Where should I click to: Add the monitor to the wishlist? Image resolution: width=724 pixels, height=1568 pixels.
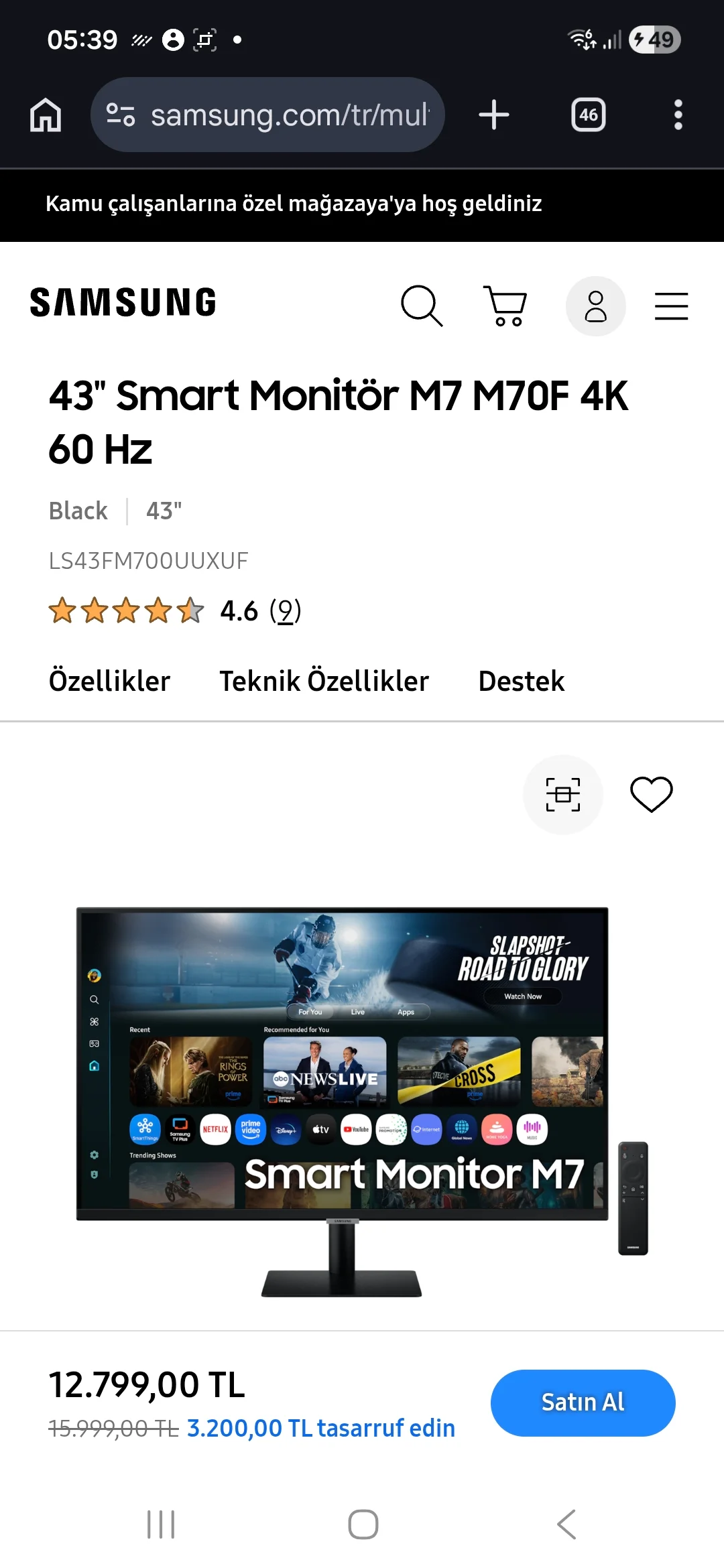651,795
